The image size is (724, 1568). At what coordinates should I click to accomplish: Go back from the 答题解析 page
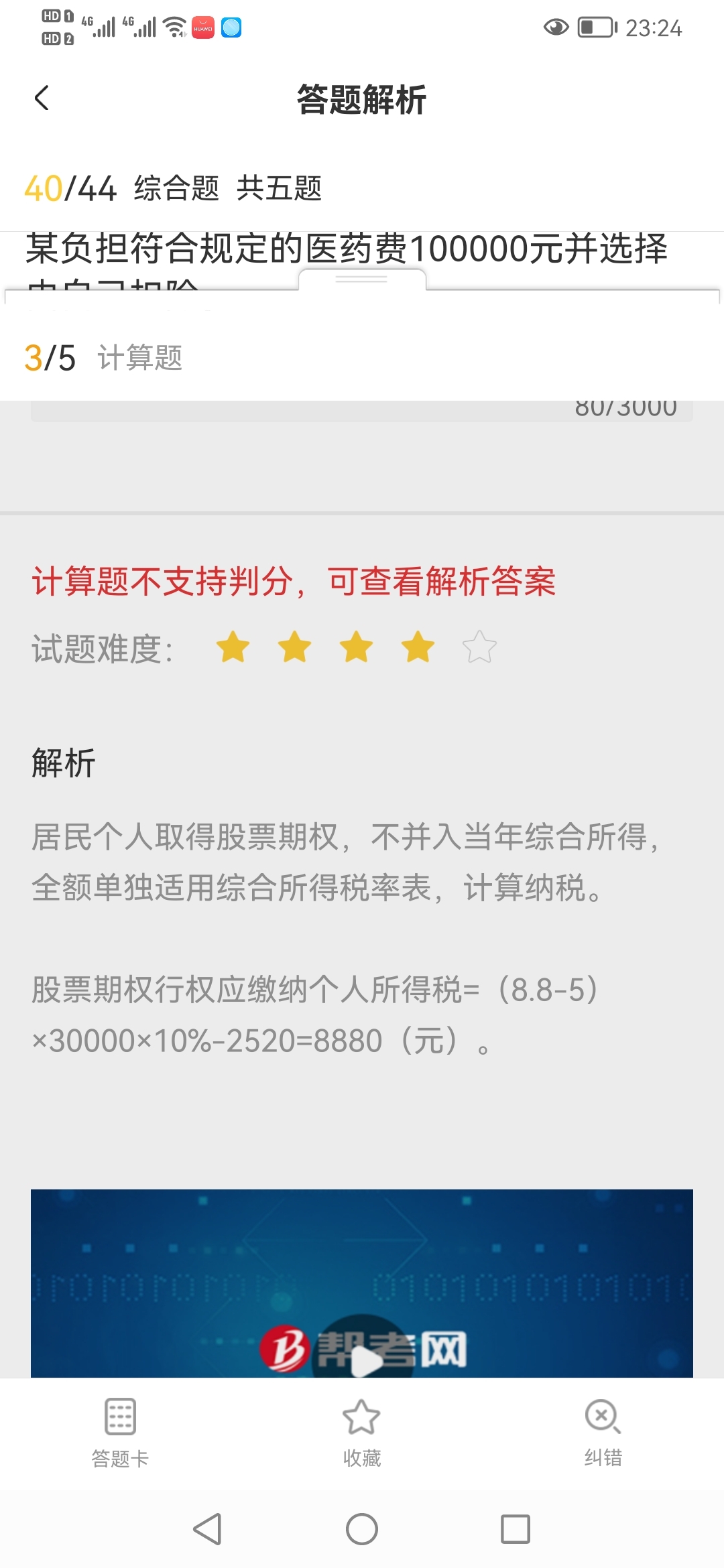tap(42, 99)
